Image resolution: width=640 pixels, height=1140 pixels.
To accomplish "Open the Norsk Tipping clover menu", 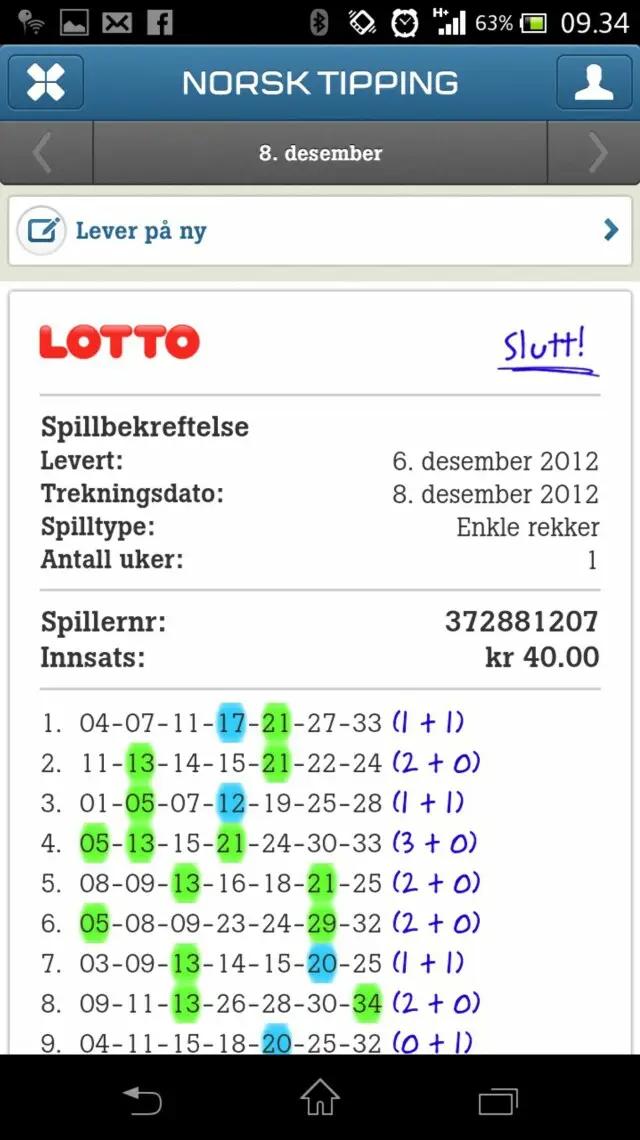I will click(x=46, y=82).
